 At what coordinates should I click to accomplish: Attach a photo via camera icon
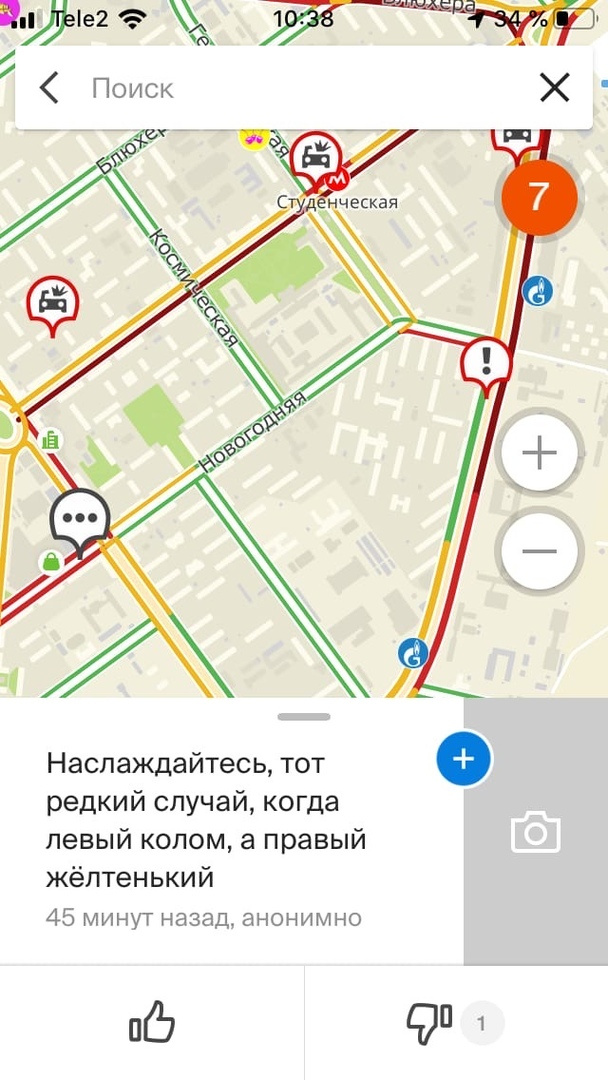tap(535, 833)
